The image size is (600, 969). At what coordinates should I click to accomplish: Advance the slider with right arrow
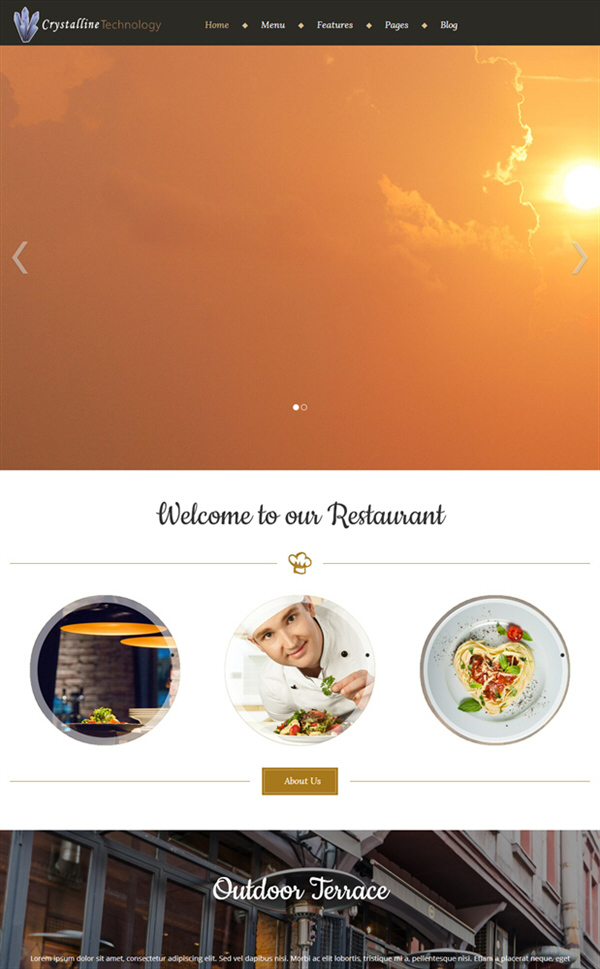click(580, 257)
